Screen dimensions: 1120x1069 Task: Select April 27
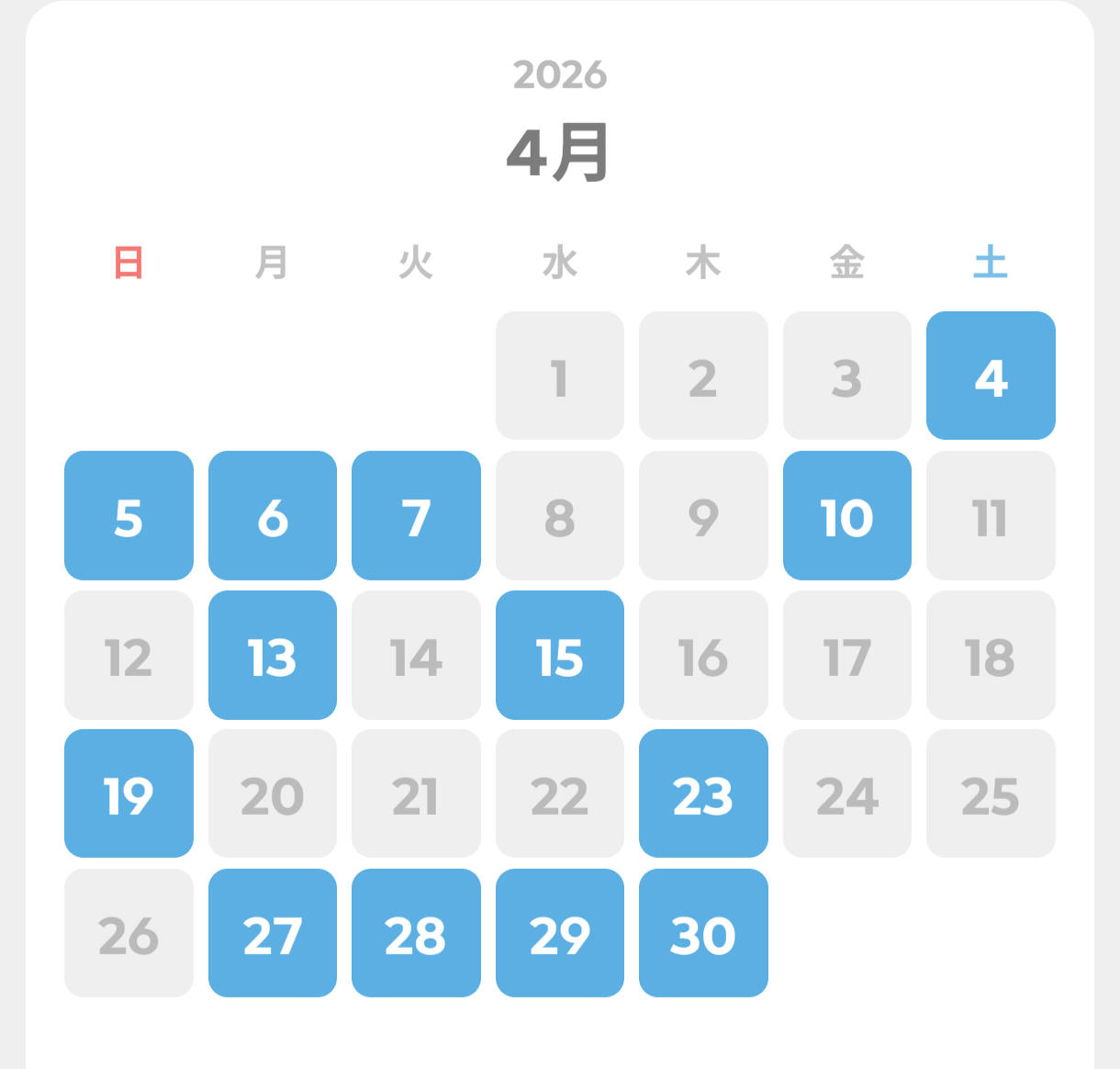(273, 933)
